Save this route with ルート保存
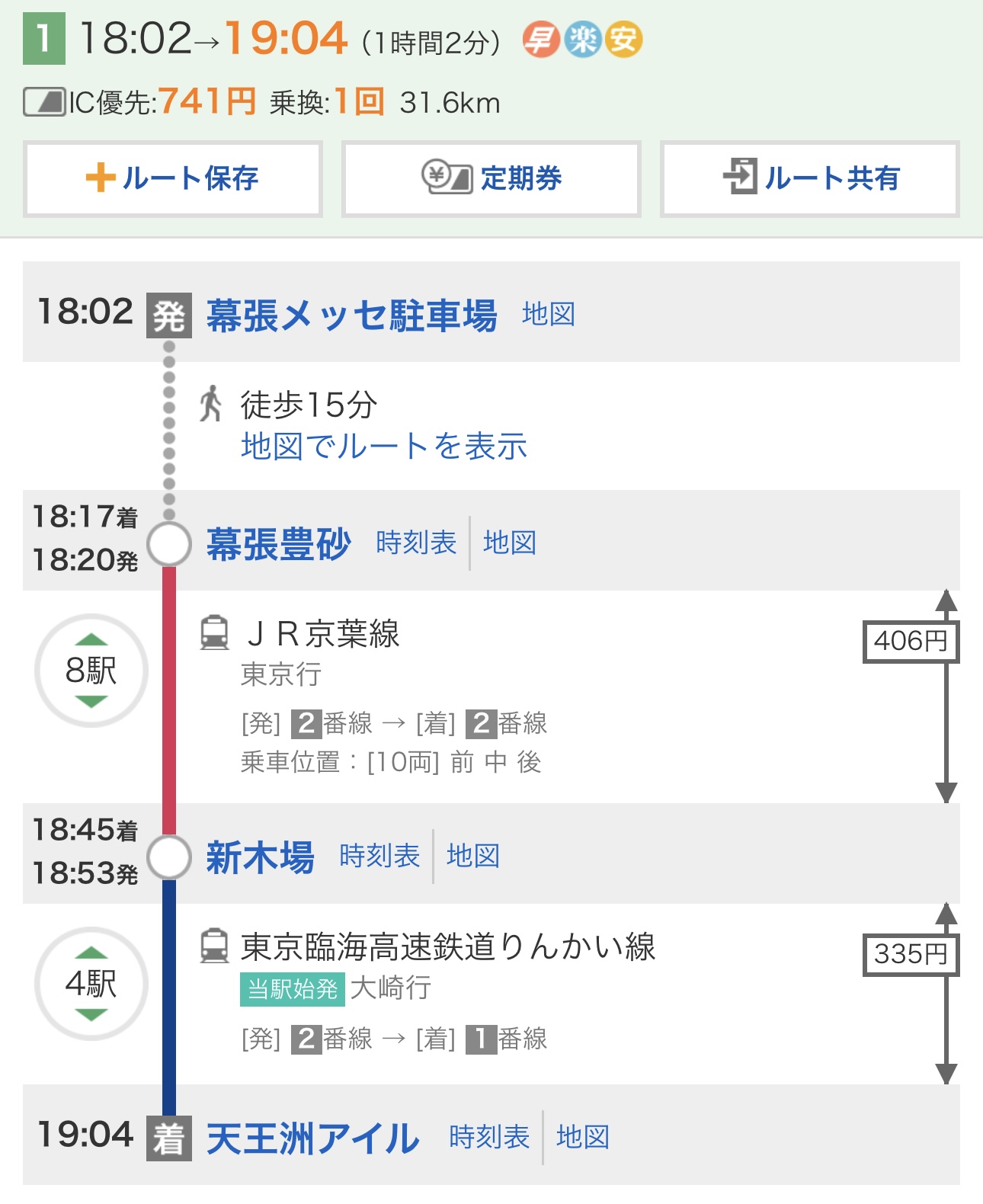 click(x=173, y=179)
